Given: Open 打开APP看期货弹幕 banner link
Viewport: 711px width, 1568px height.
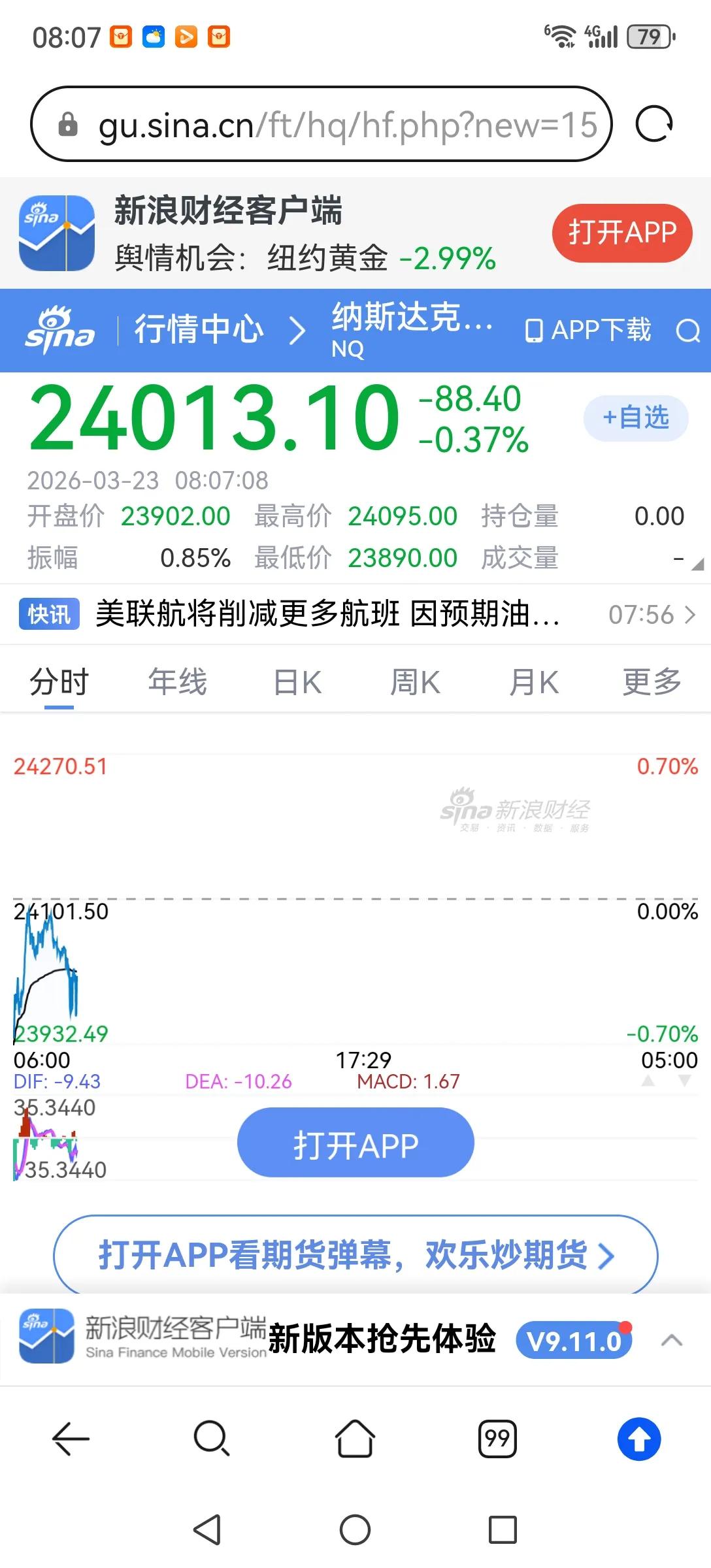Looking at the screenshot, I should (355, 1254).
